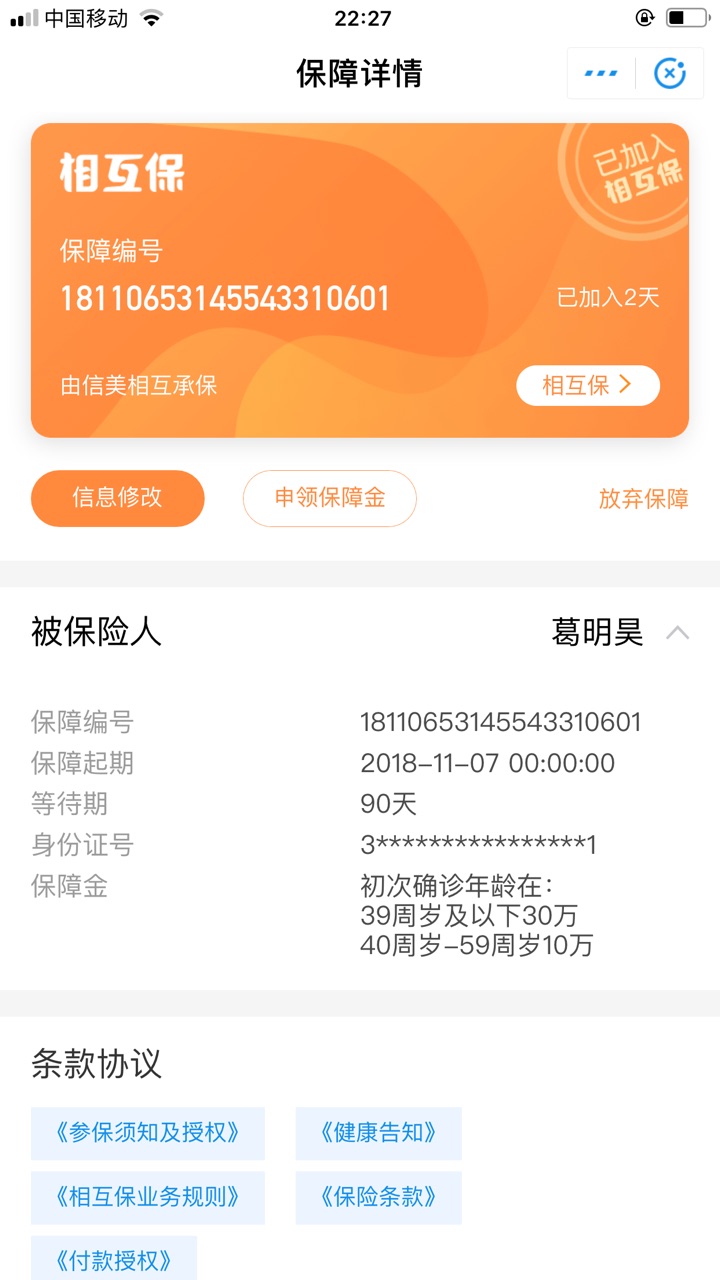This screenshot has width=720, height=1280.
Task: Tap the 信息修改 button
Action: [x=117, y=498]
